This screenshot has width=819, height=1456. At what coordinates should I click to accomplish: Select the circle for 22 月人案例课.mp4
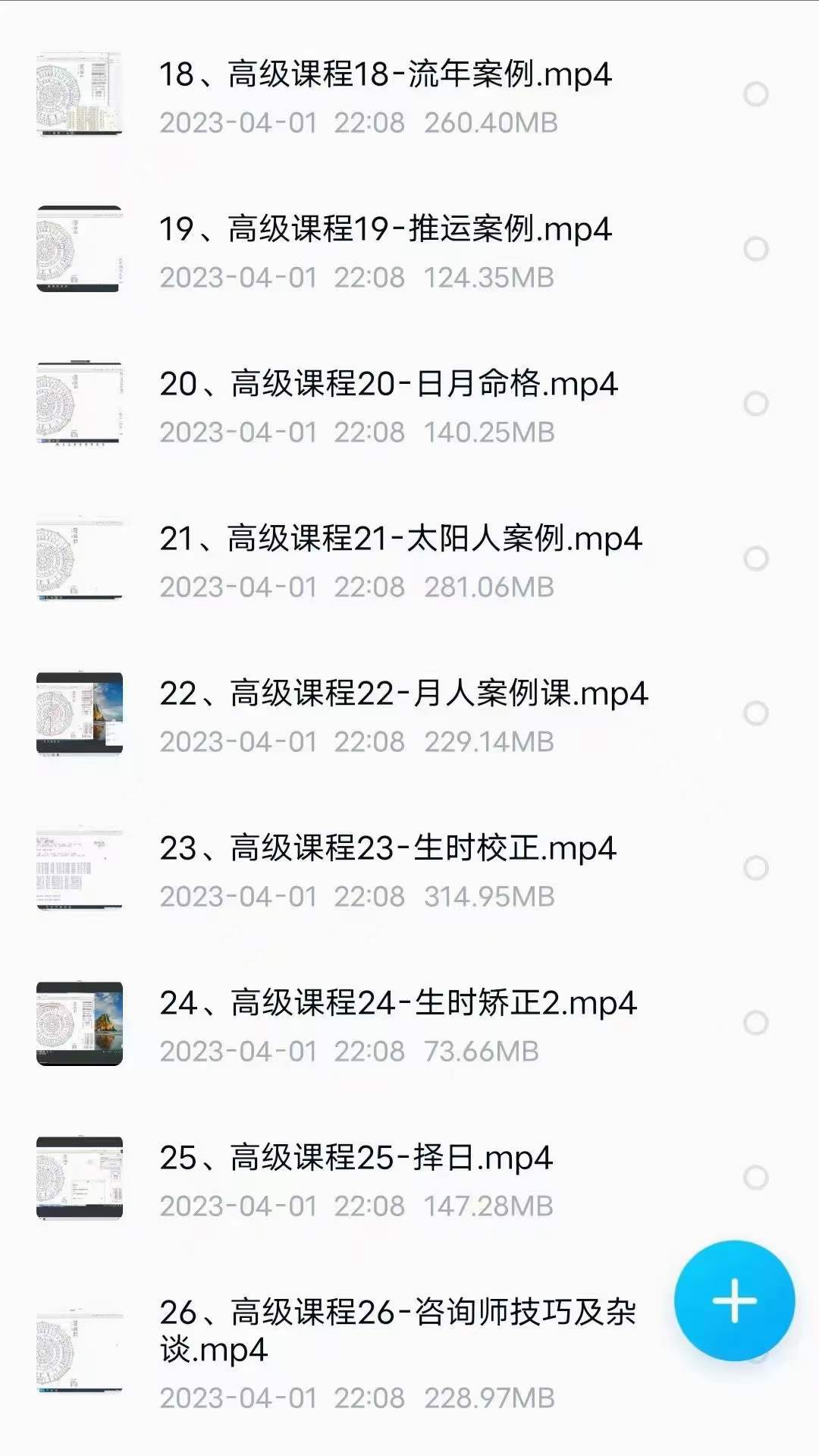point(755,713)
